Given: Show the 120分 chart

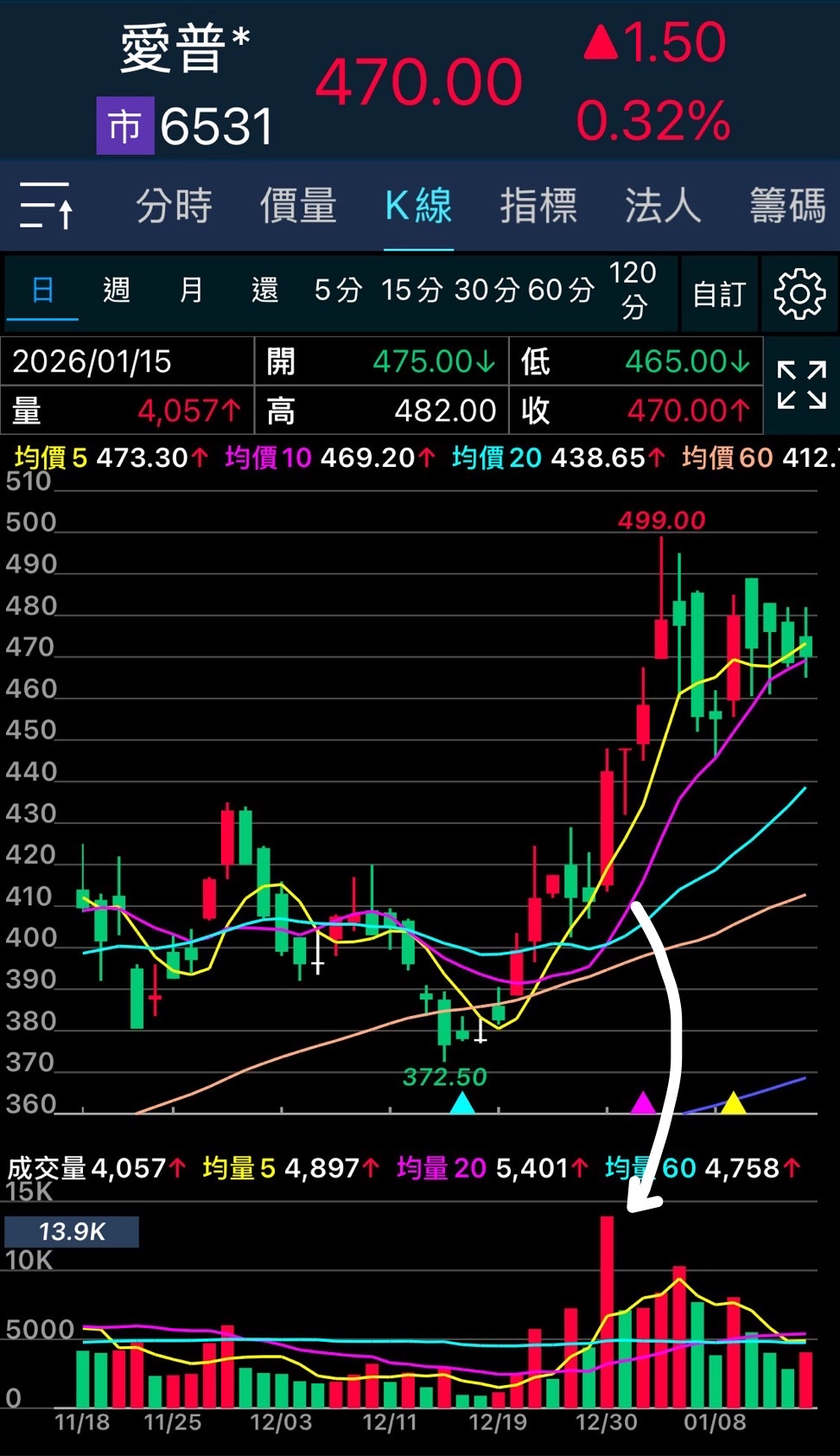Looking at the screenshot, I should click(x=633, y=291).
